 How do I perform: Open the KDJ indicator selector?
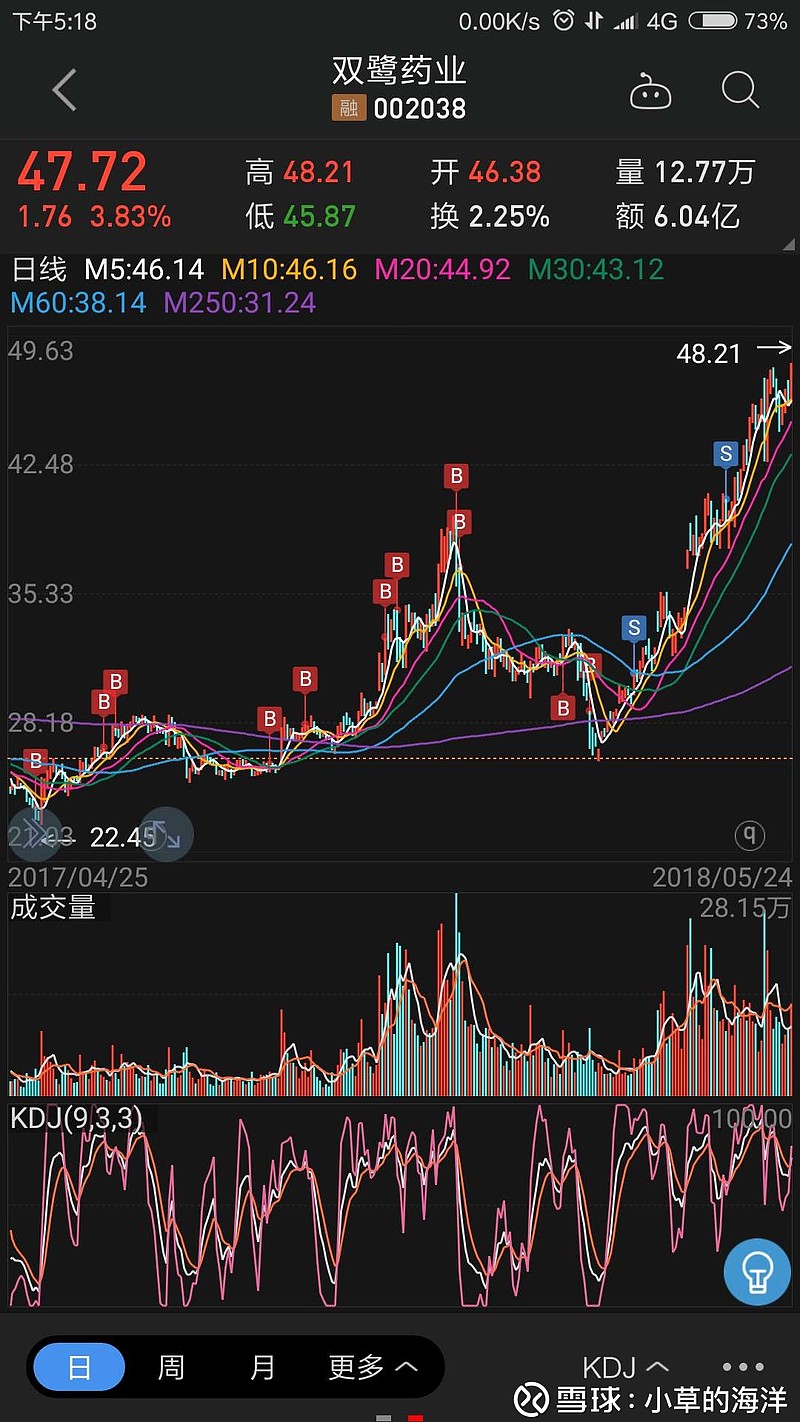[x=625, y=1367]
